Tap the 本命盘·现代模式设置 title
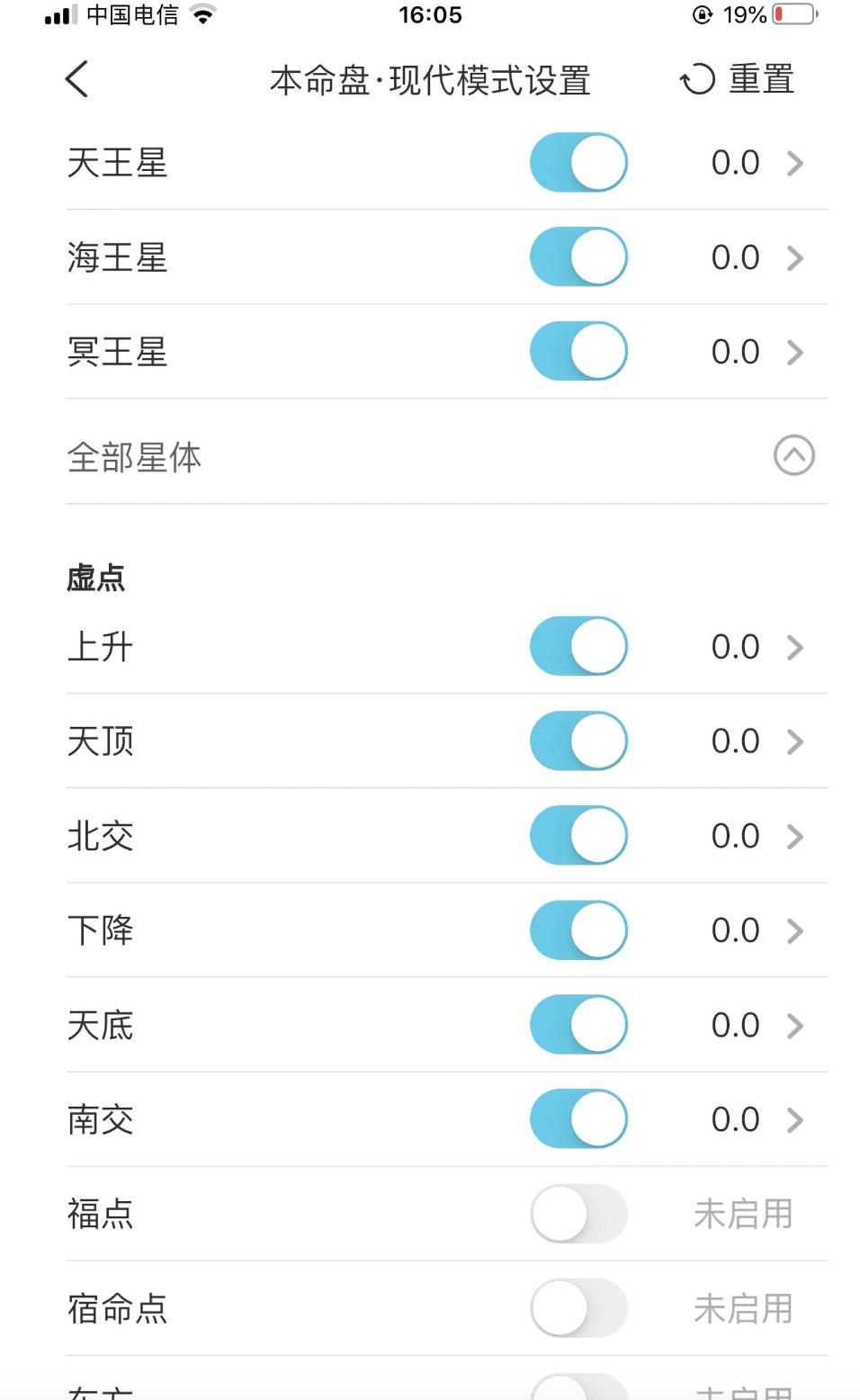The image size is (860, 1400). tap(430, 80)
